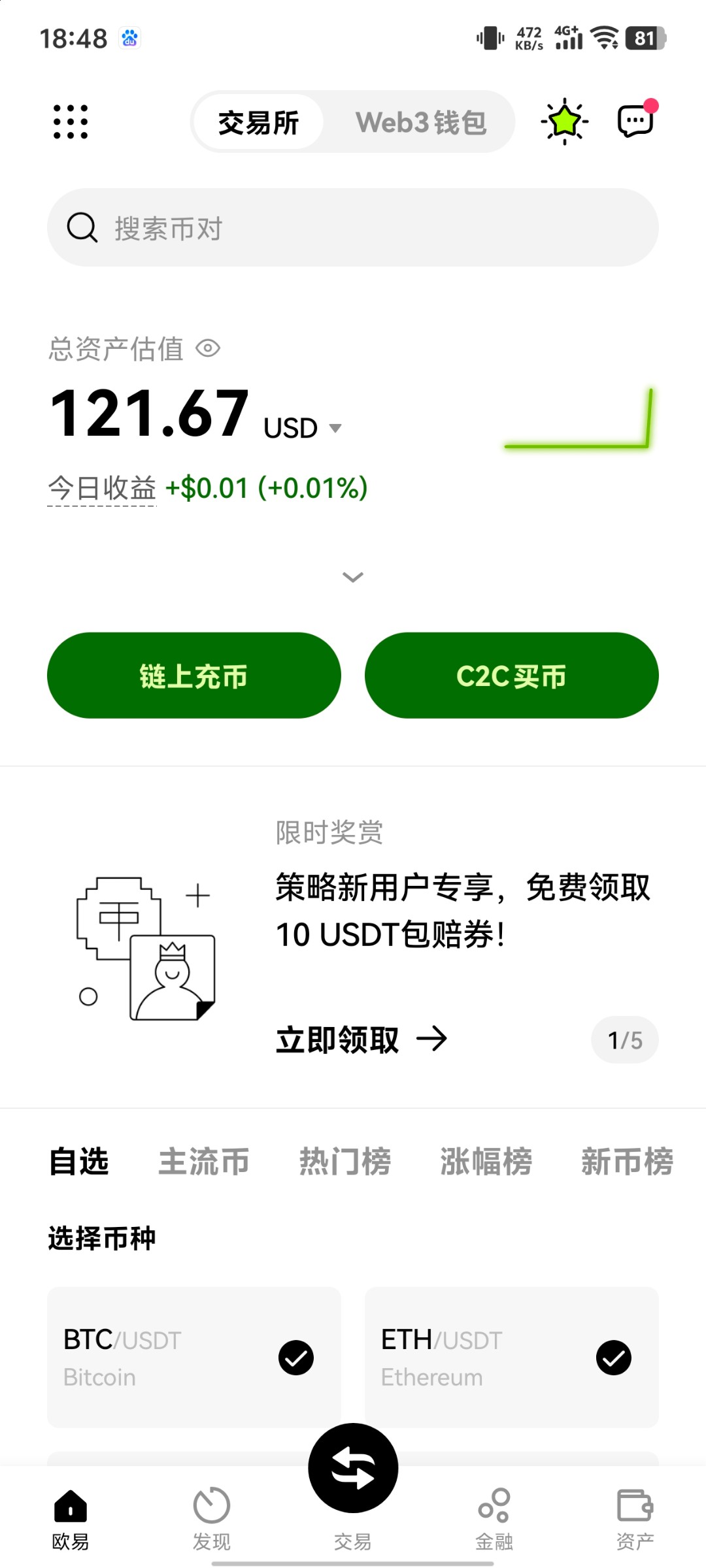
Task: Tap the 链上充币 deposit button
Action: [194, 676]
